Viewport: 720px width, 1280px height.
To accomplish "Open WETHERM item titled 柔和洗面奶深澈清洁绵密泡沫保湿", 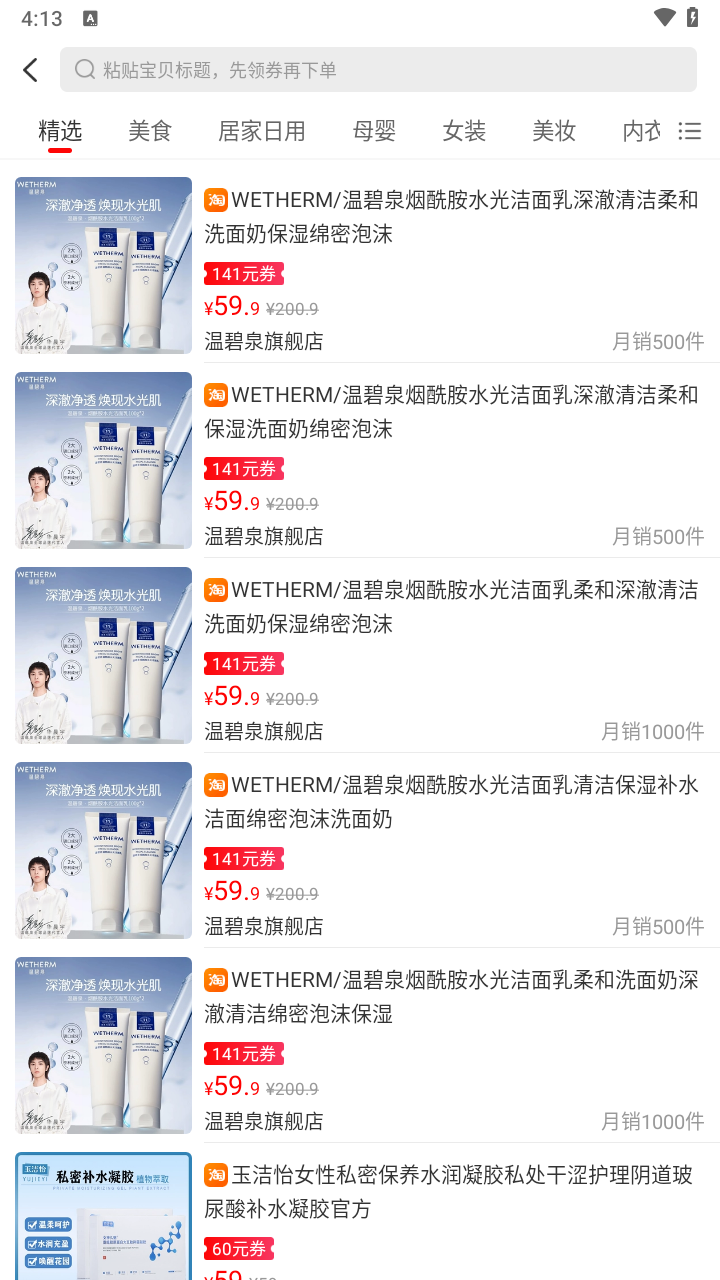I will pyautogui.click(x=450, y=997).
